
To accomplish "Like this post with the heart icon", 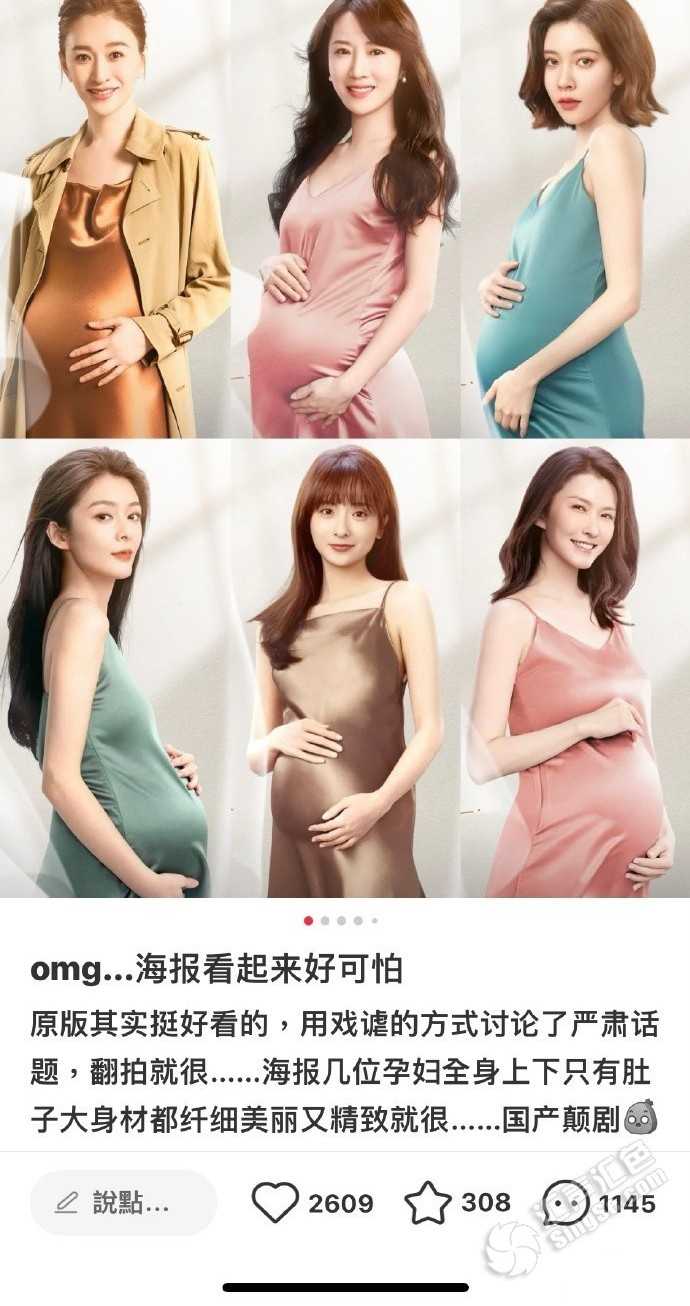I will tap(275, 1202).
